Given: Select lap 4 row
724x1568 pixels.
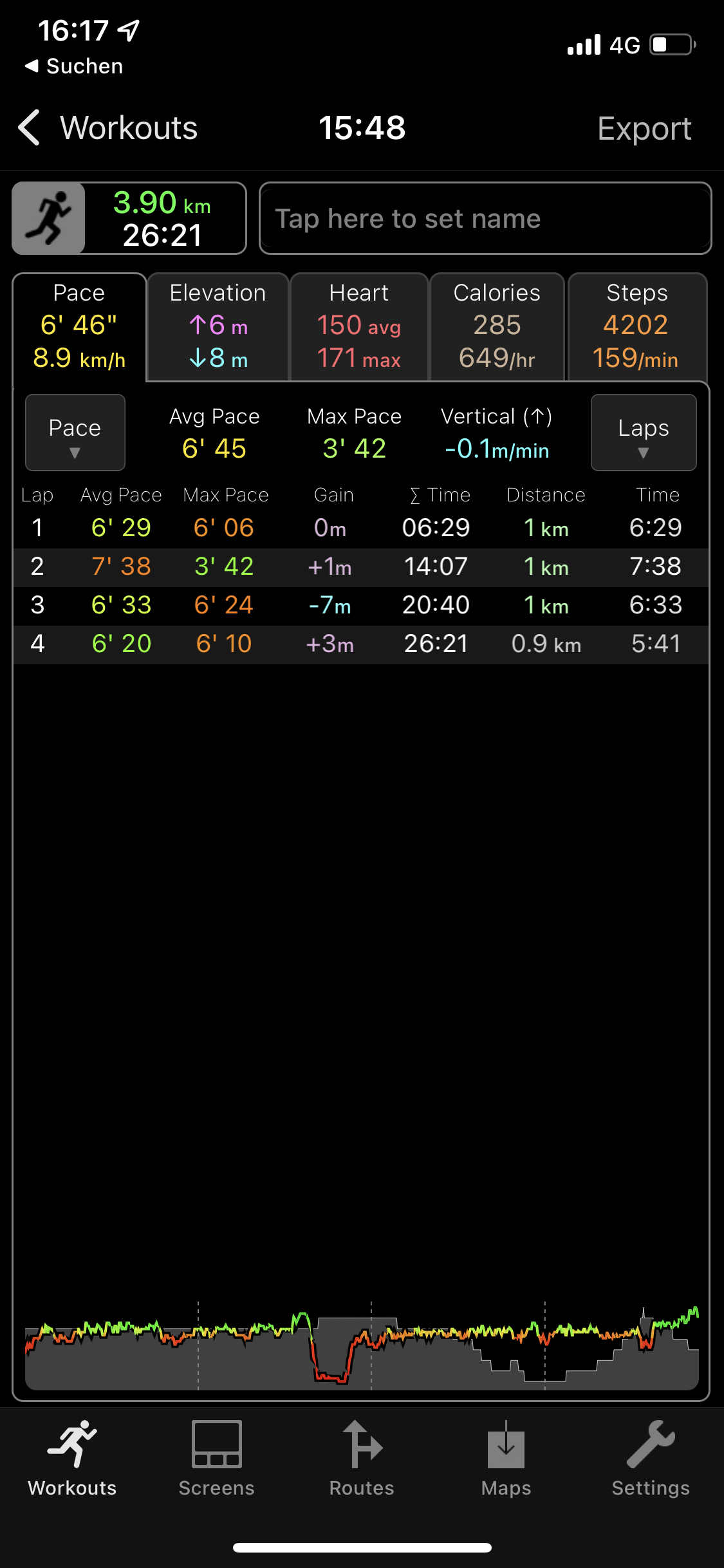Looking at the screenshot, I should coord(360,644).
